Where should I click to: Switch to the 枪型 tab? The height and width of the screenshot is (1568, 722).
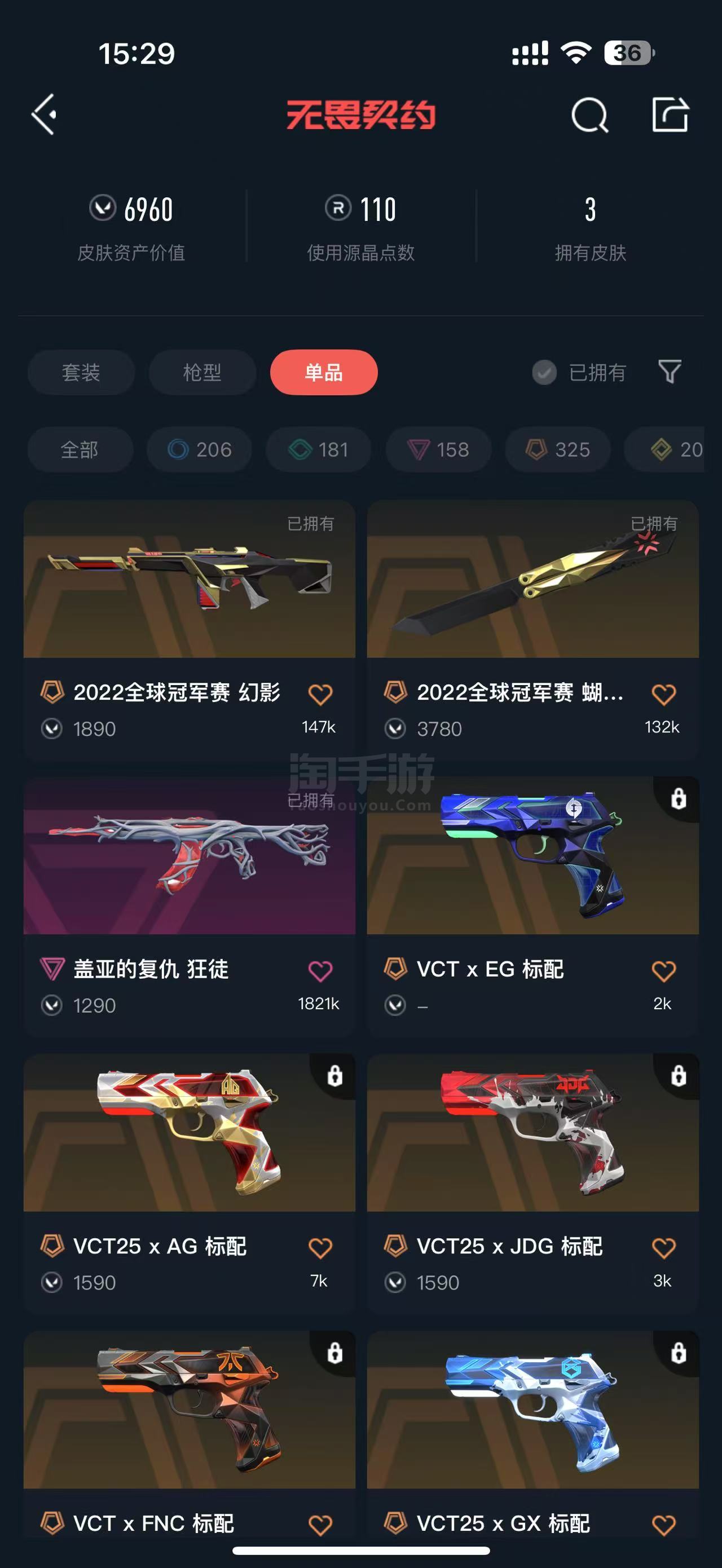[202, 372]
